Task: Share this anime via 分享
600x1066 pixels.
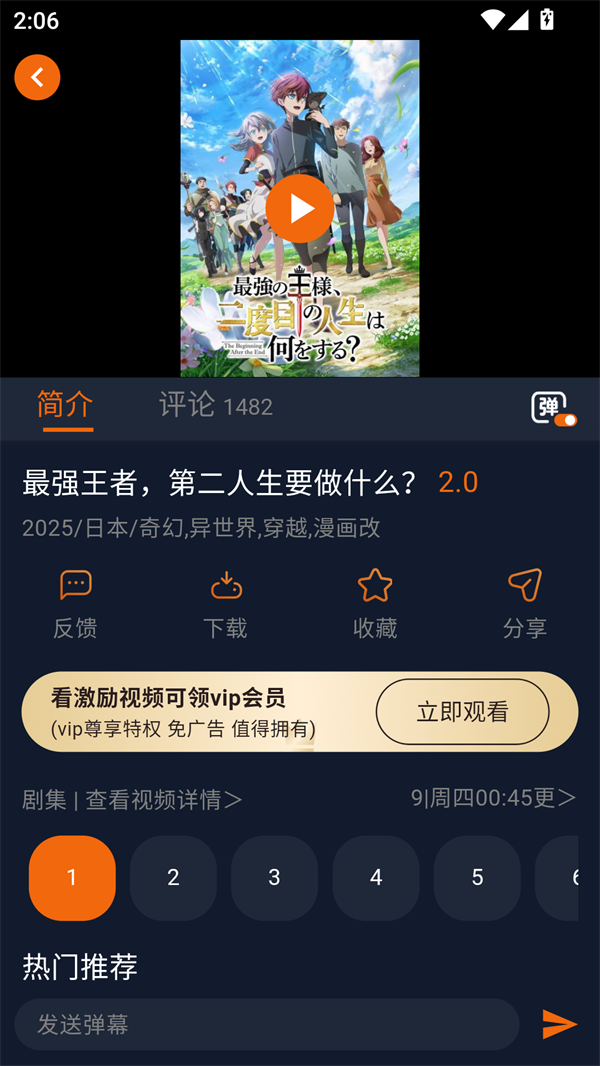Action: coord(525,603)
